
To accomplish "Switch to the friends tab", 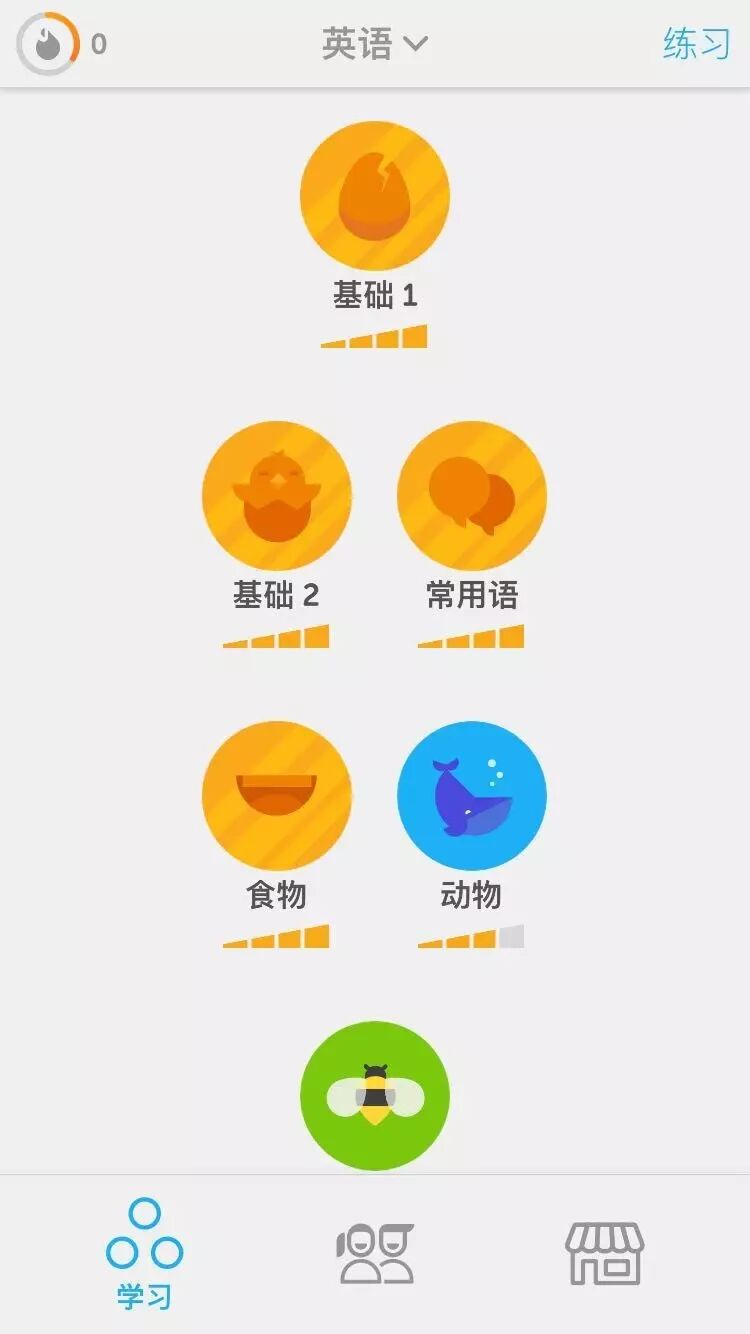I will pos(375,1254).
